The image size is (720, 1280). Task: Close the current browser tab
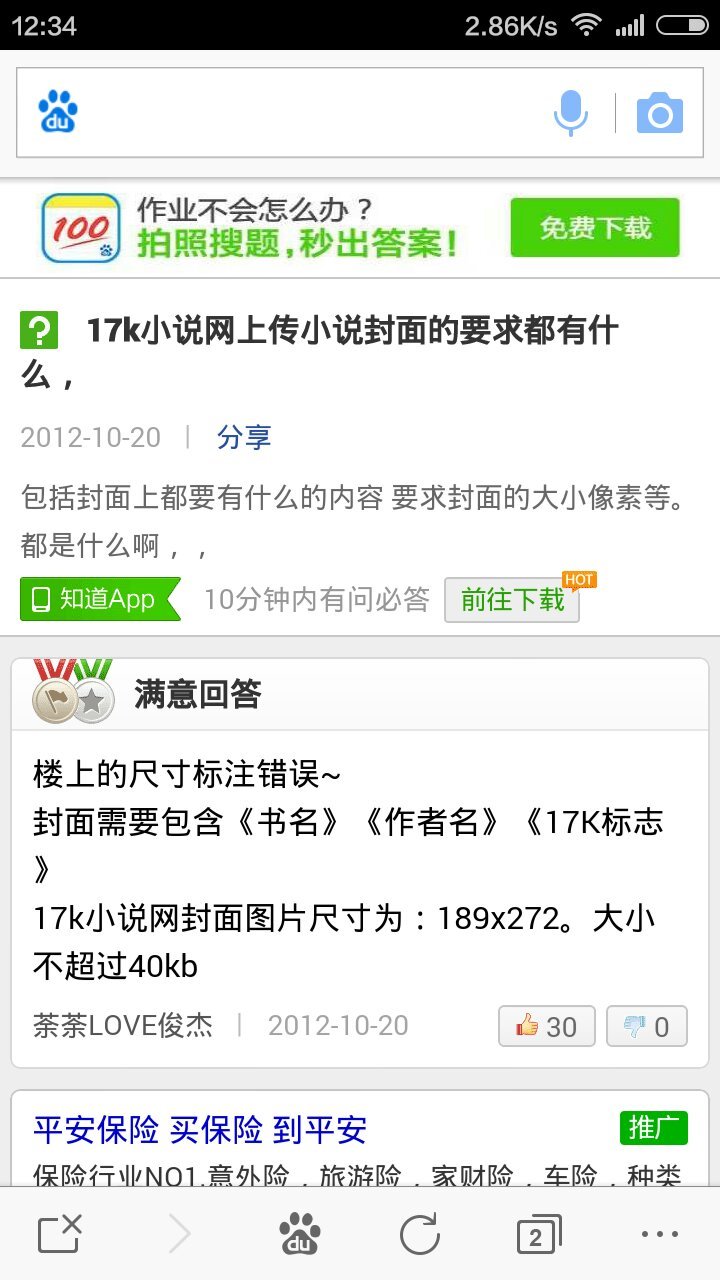tap(60, 1235)
